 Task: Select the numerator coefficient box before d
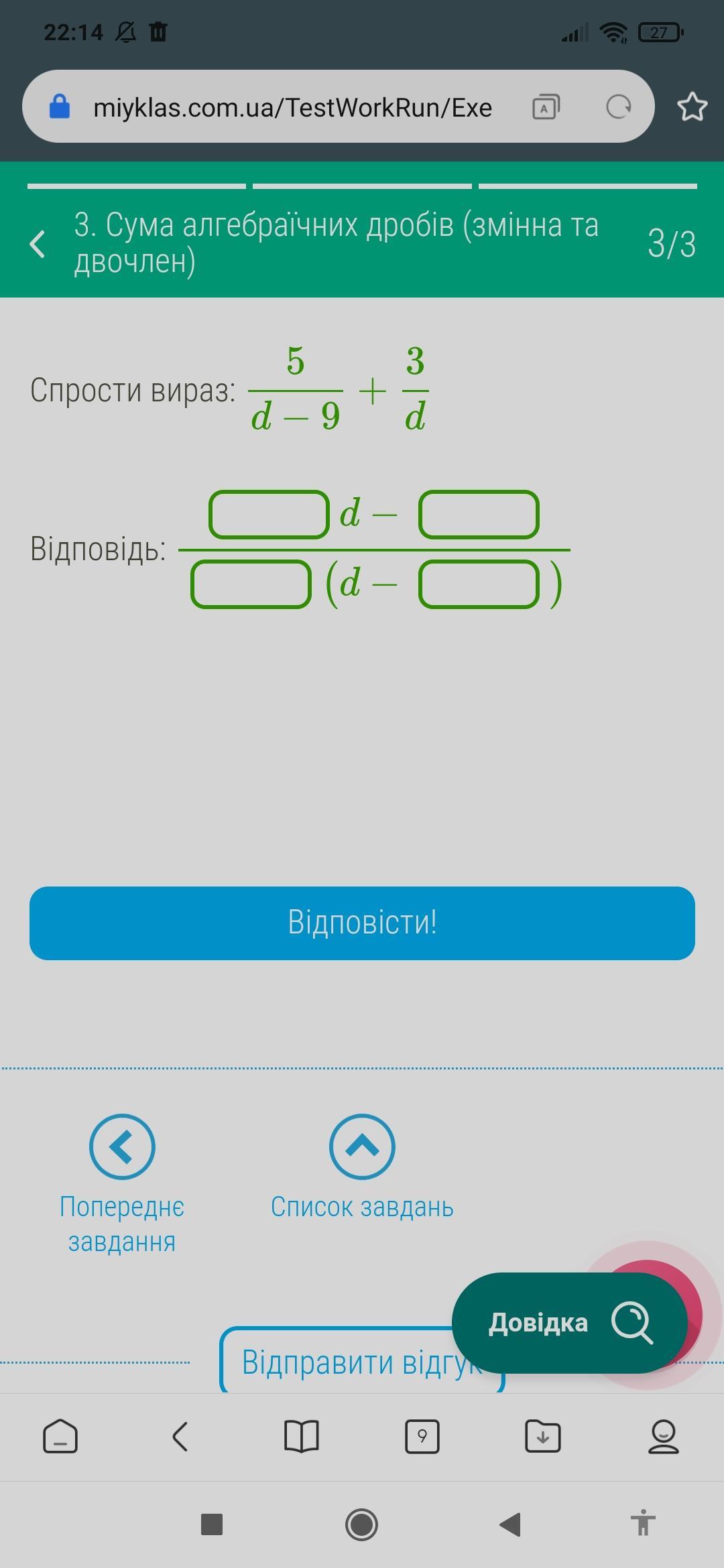coord(269,515)
